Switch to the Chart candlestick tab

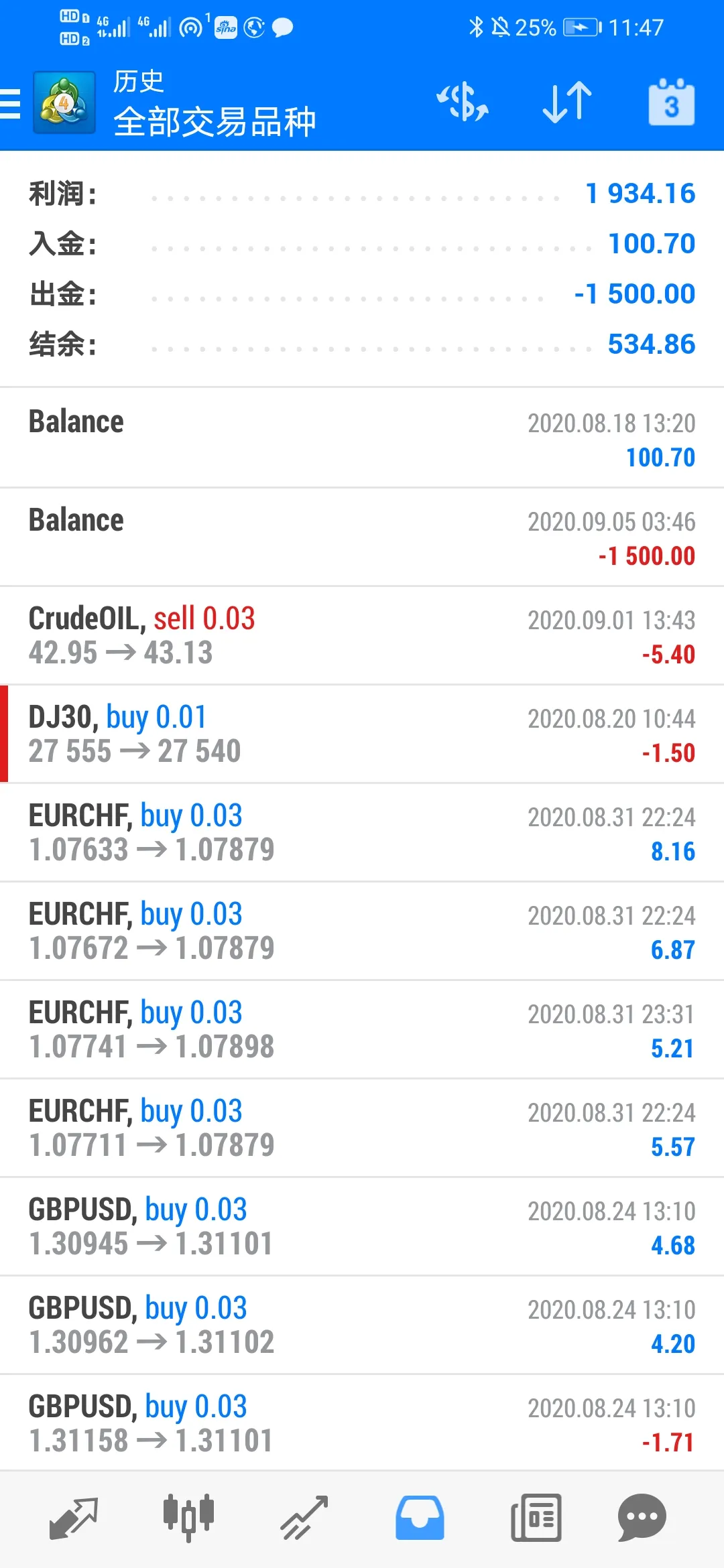tap(188, 1518)
